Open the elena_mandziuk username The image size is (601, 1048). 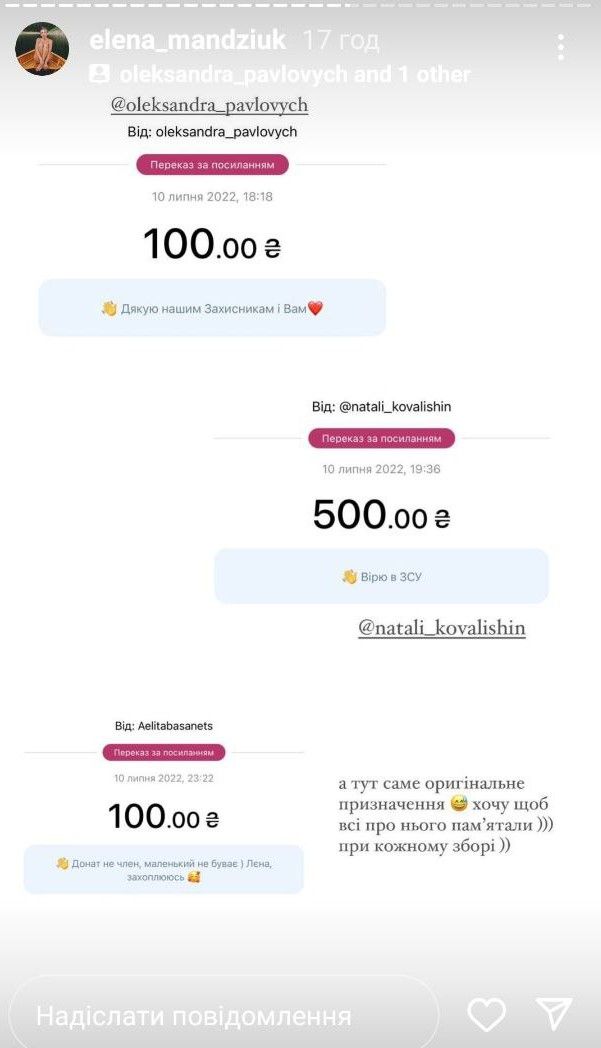(x=188, y=40)
